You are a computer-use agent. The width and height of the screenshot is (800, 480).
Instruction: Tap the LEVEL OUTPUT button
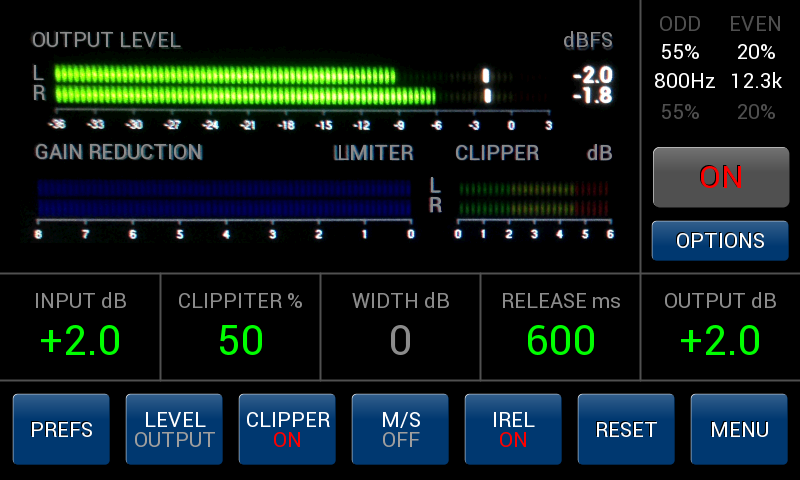[x=174, y=430]
